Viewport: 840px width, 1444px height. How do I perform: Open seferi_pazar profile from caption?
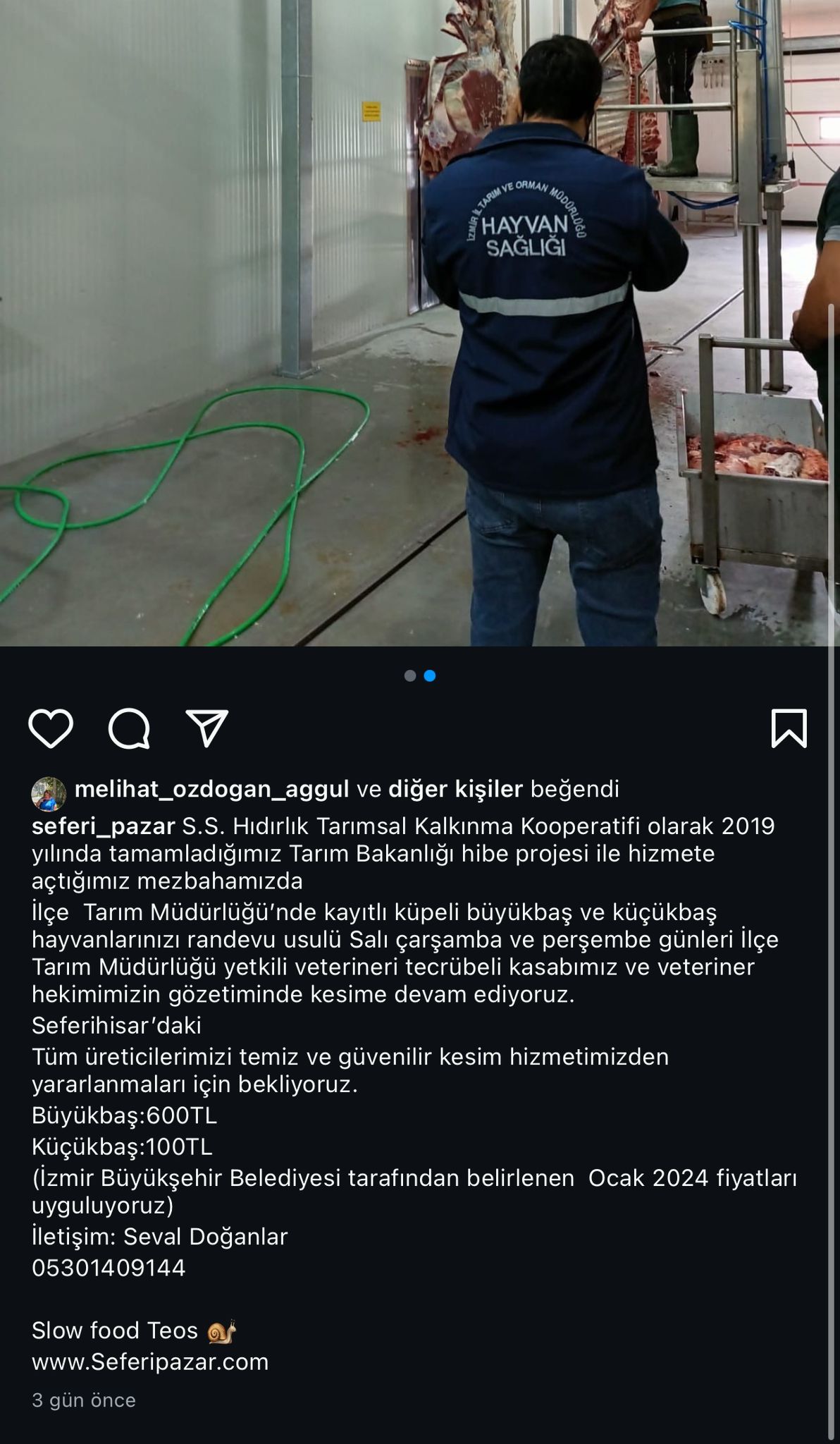pos(103,826)
